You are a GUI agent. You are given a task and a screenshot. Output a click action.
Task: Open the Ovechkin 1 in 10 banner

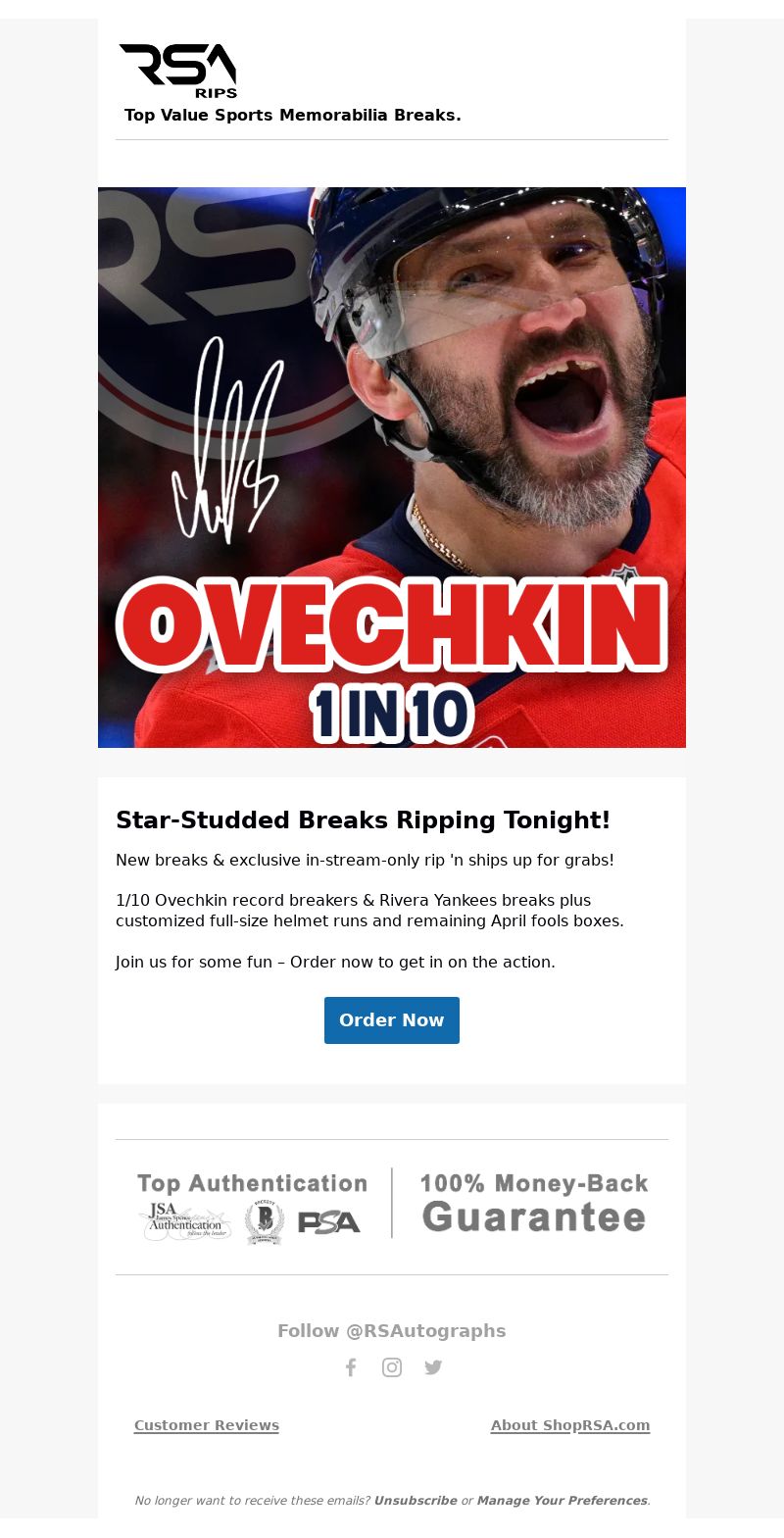(392, 468)
